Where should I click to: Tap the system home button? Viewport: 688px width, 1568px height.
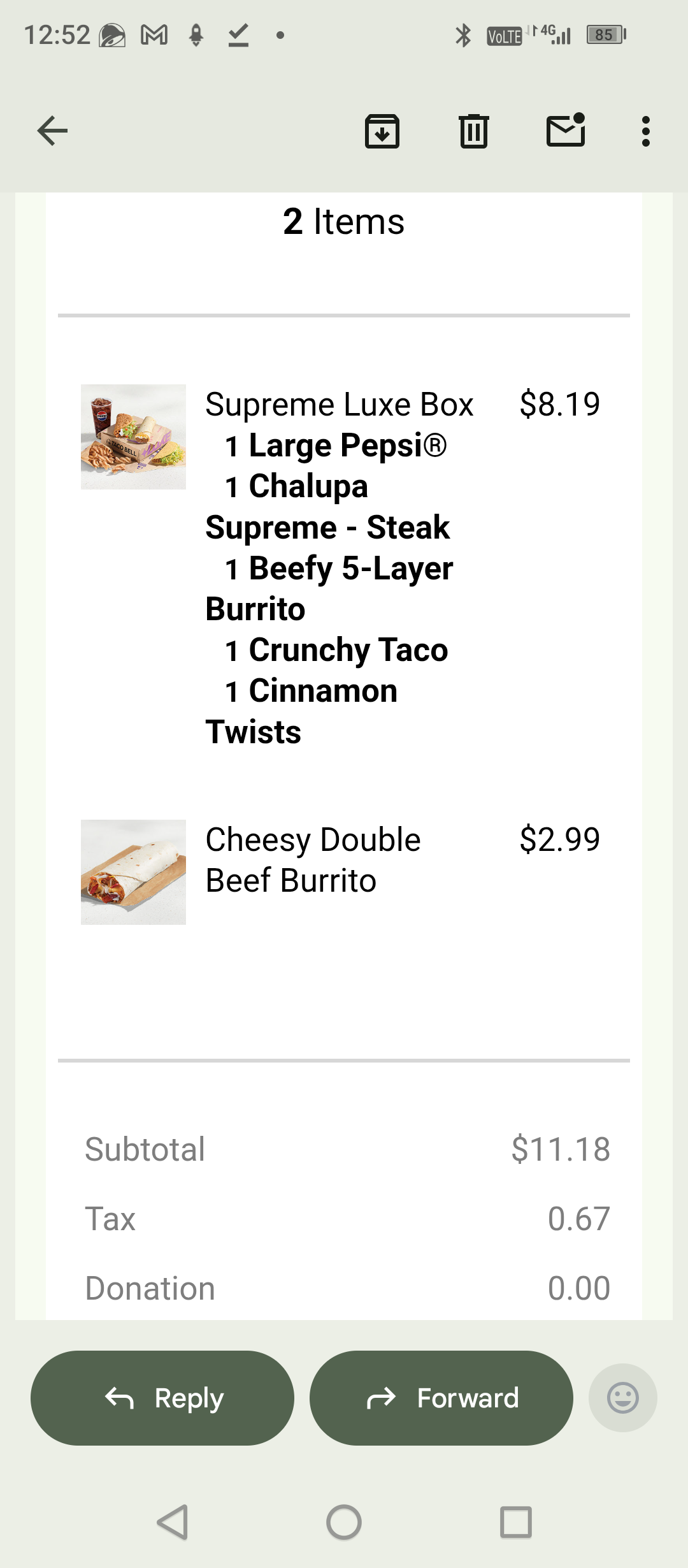(x=344, y=1522)
